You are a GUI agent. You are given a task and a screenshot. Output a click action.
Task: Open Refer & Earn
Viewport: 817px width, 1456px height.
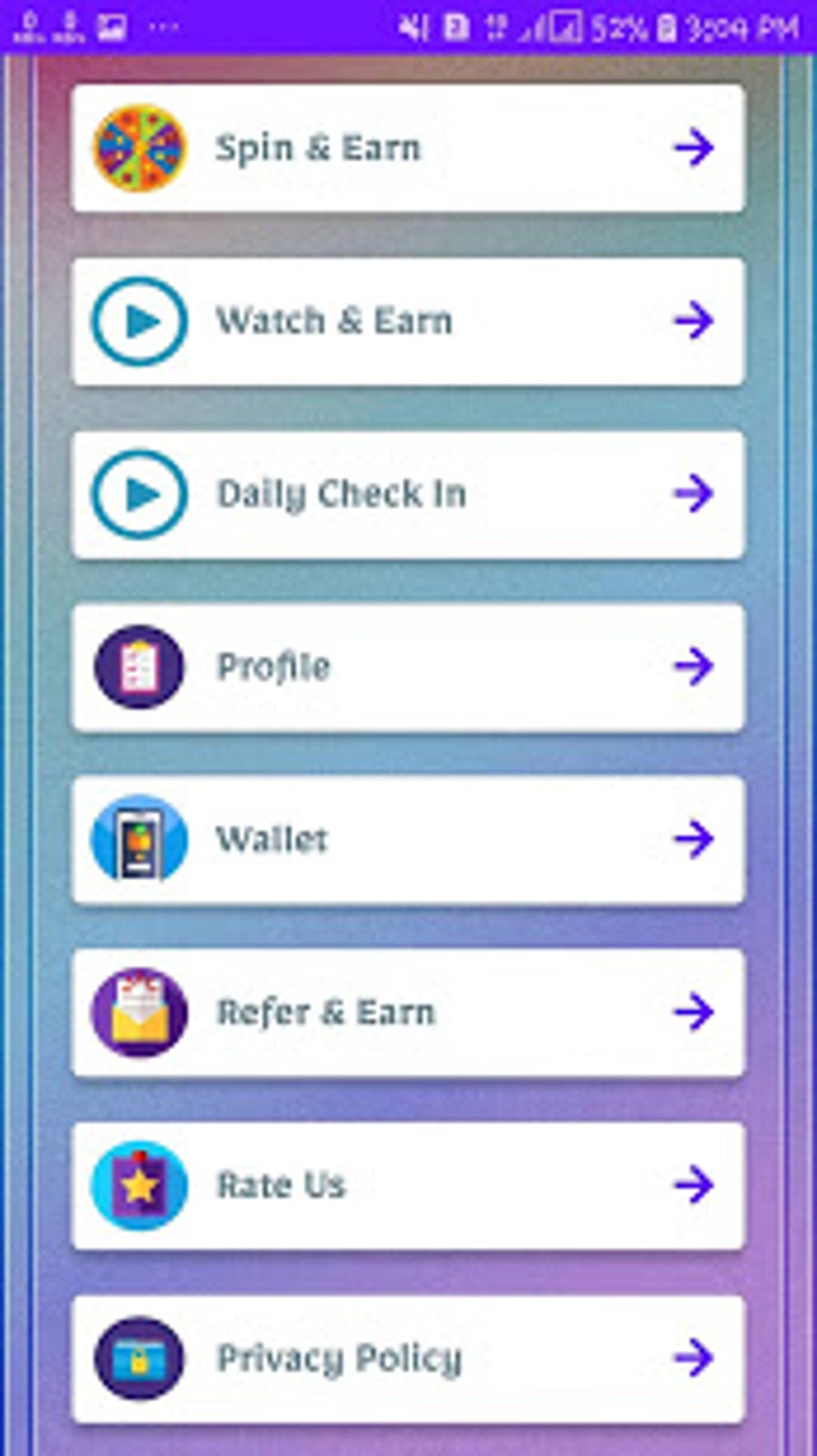(x=408, y=1013)
